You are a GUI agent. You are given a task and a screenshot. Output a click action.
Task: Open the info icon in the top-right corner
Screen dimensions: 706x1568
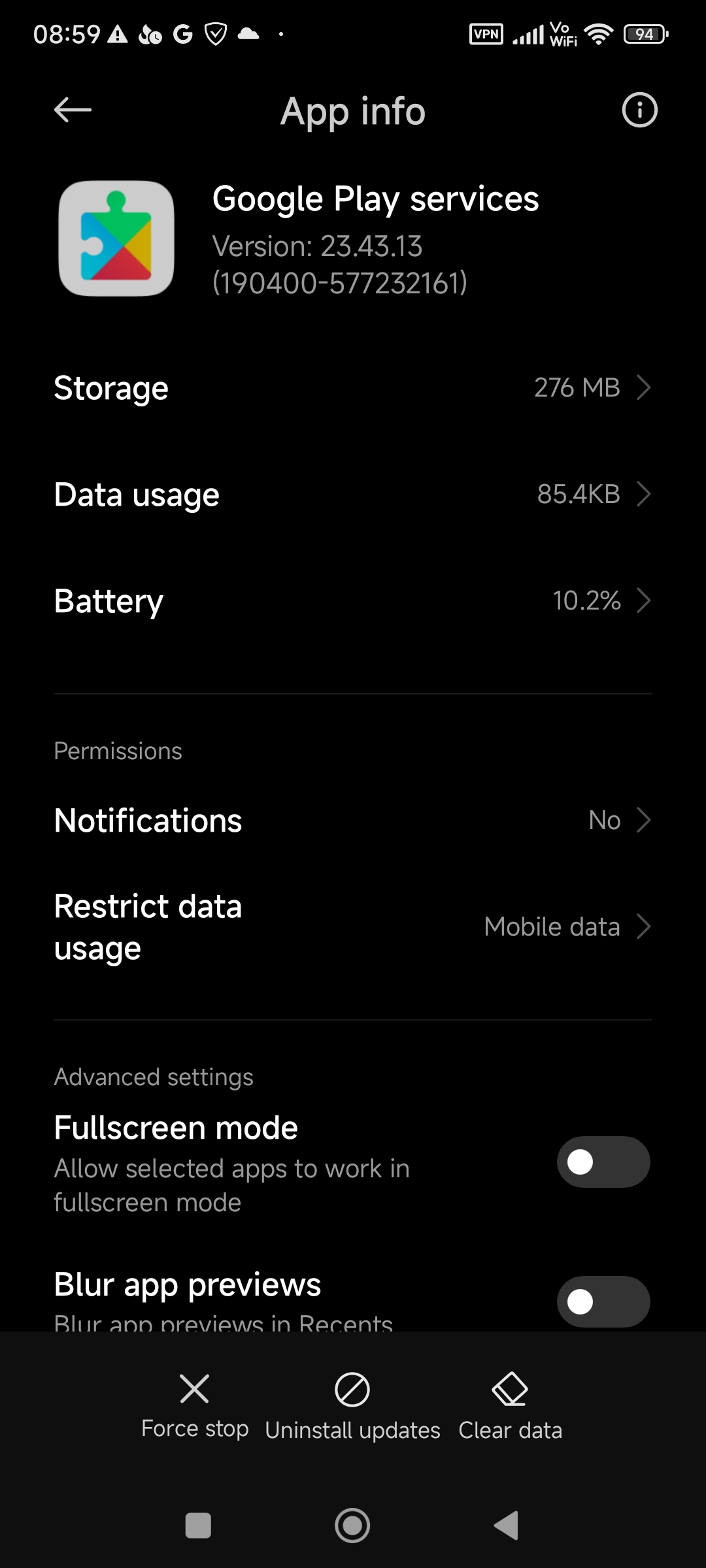click(x=639, y=110)
